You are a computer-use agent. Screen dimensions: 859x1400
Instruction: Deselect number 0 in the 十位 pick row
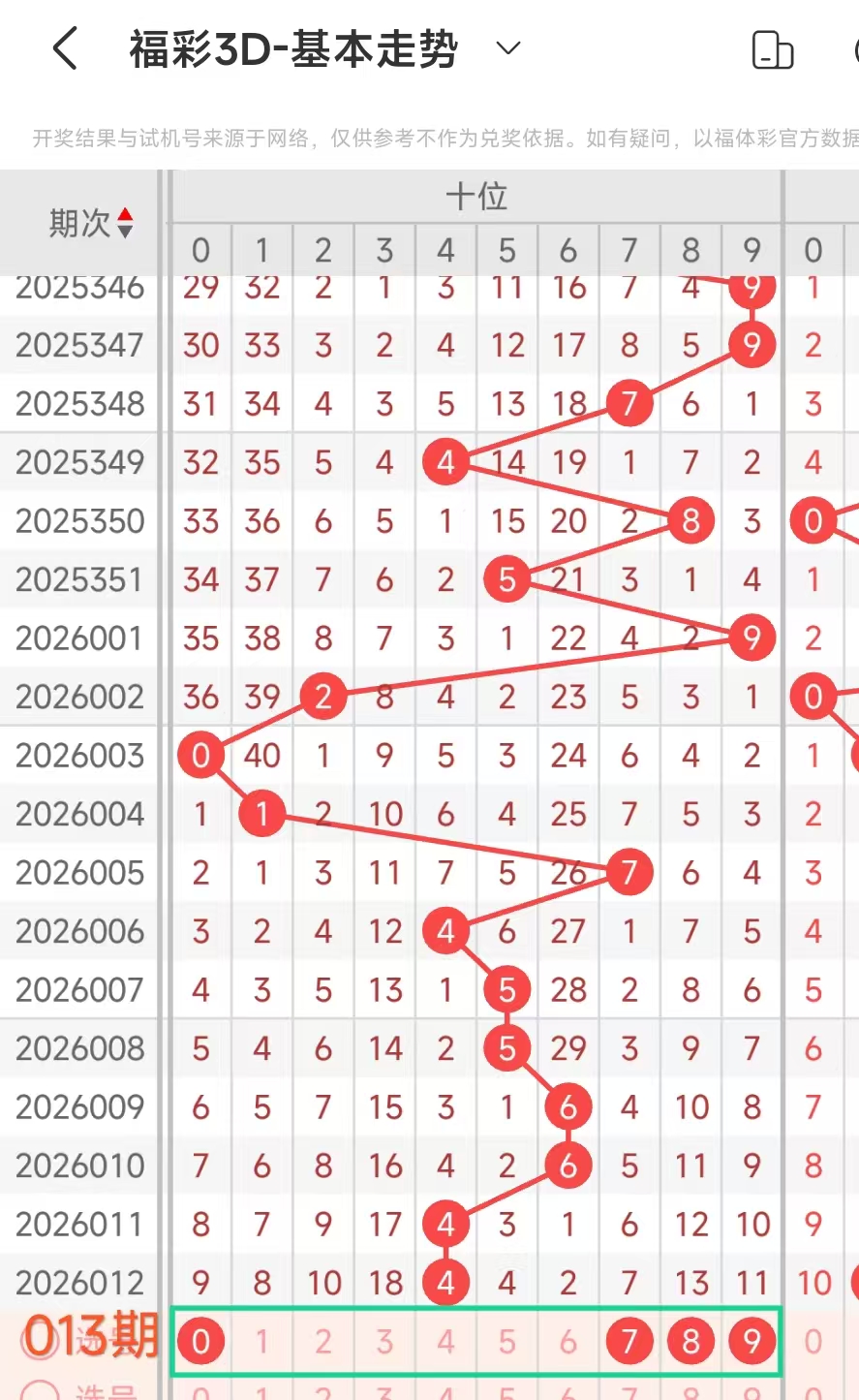coord(200,1342)
